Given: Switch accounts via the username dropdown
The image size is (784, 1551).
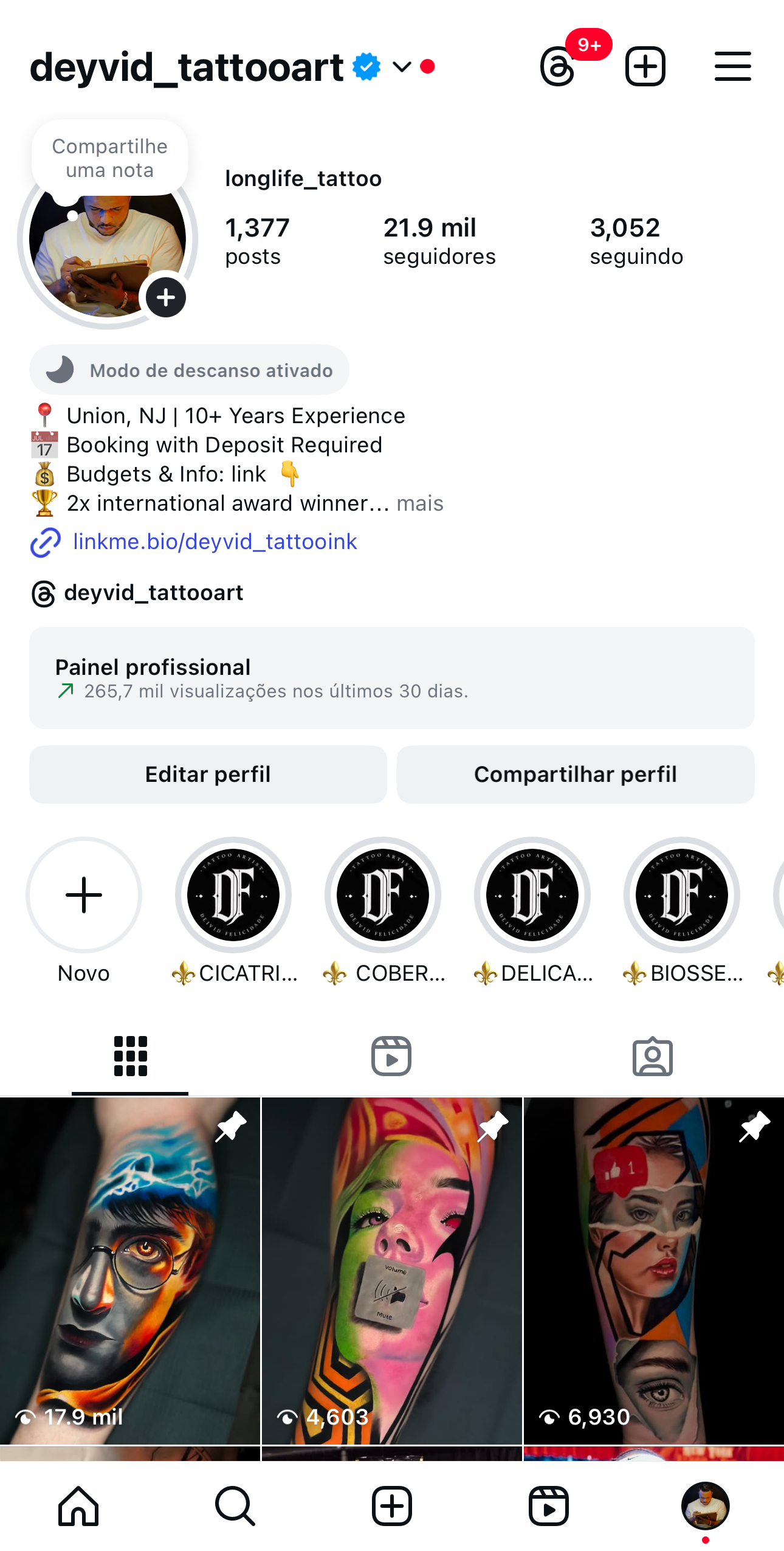Looking at the screenshot, I should click(401, 66).
